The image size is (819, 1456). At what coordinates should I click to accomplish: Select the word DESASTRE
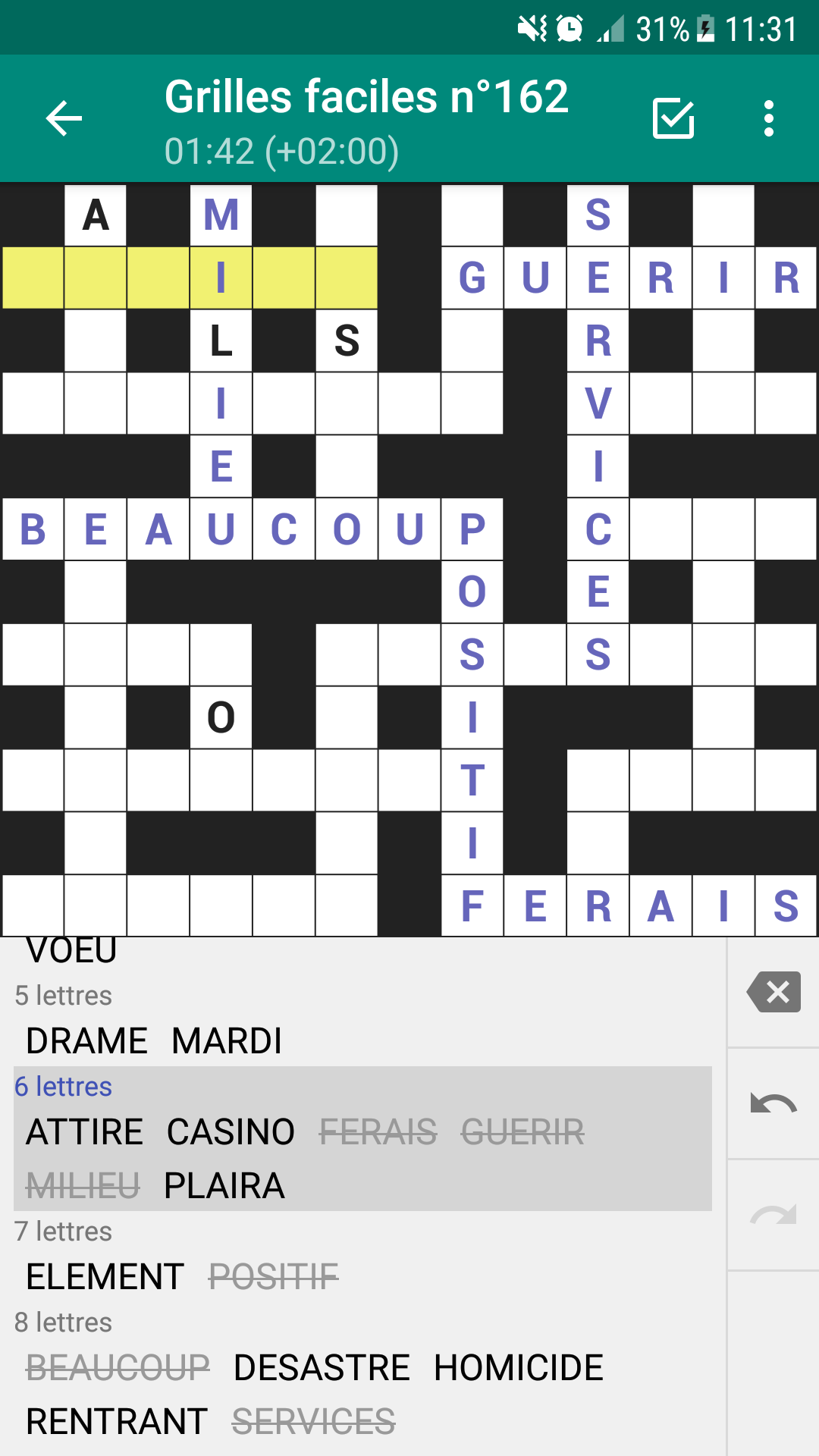coord(322,1368)
